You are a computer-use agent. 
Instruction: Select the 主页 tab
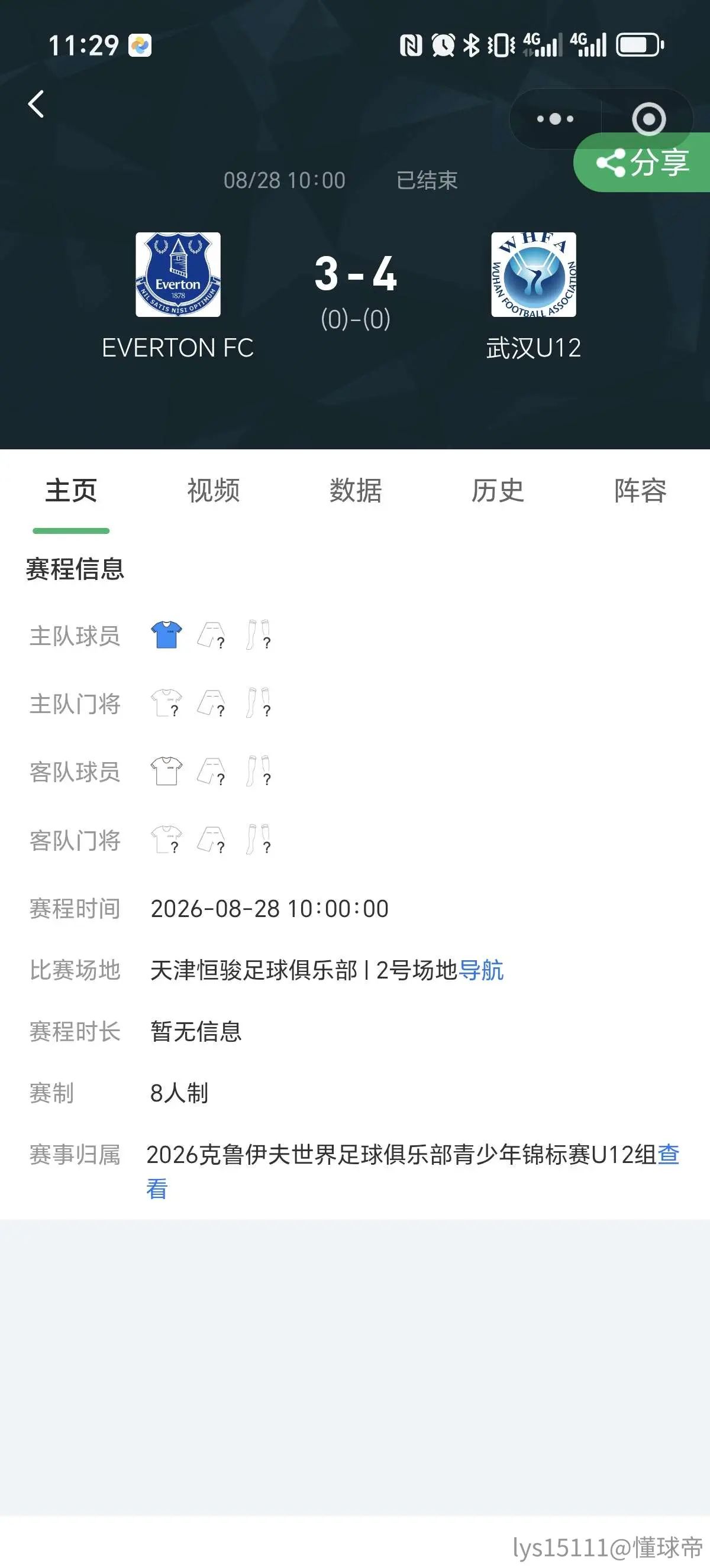coord(71,491)
